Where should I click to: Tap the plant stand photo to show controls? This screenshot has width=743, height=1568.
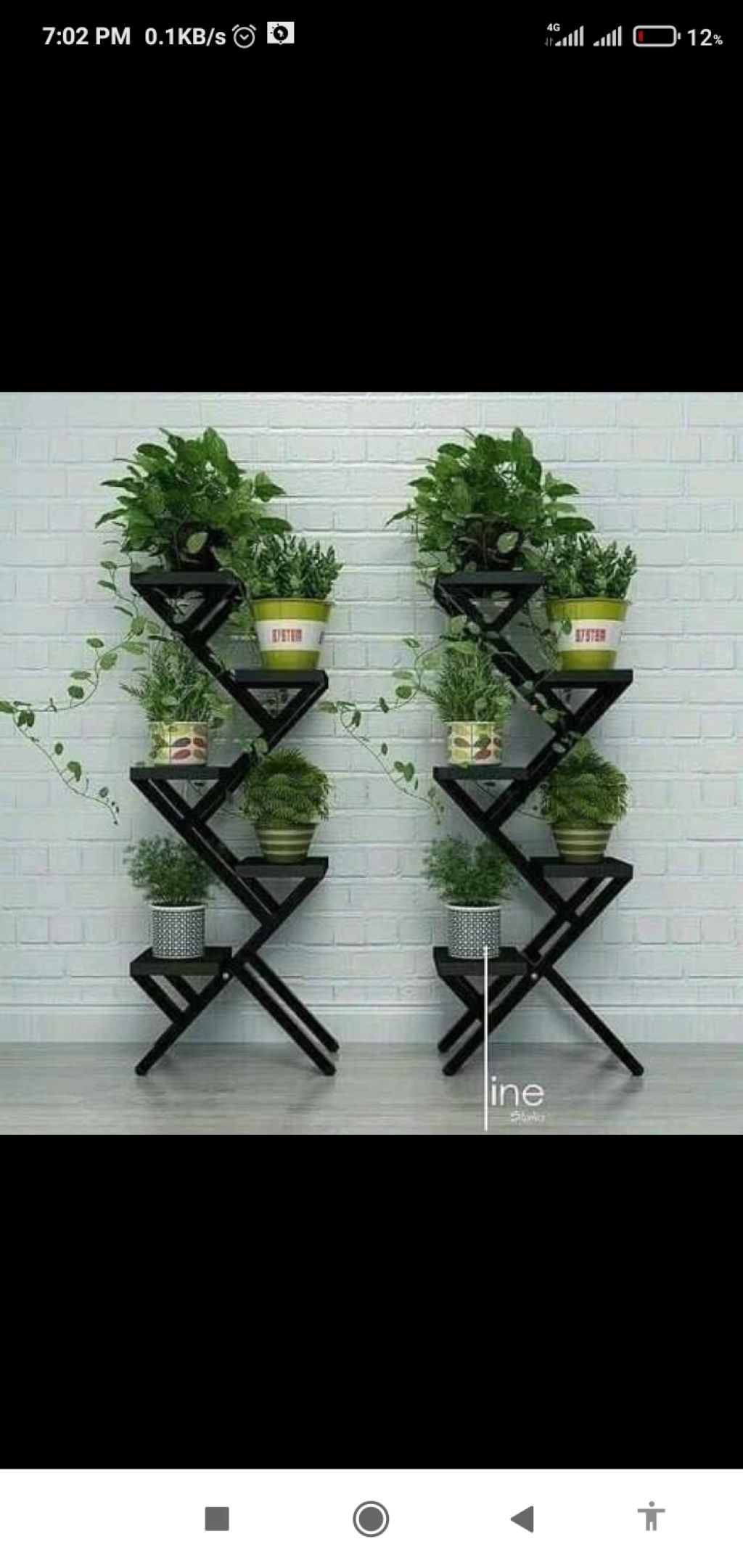pyautogui.click(x=371, y=762)
